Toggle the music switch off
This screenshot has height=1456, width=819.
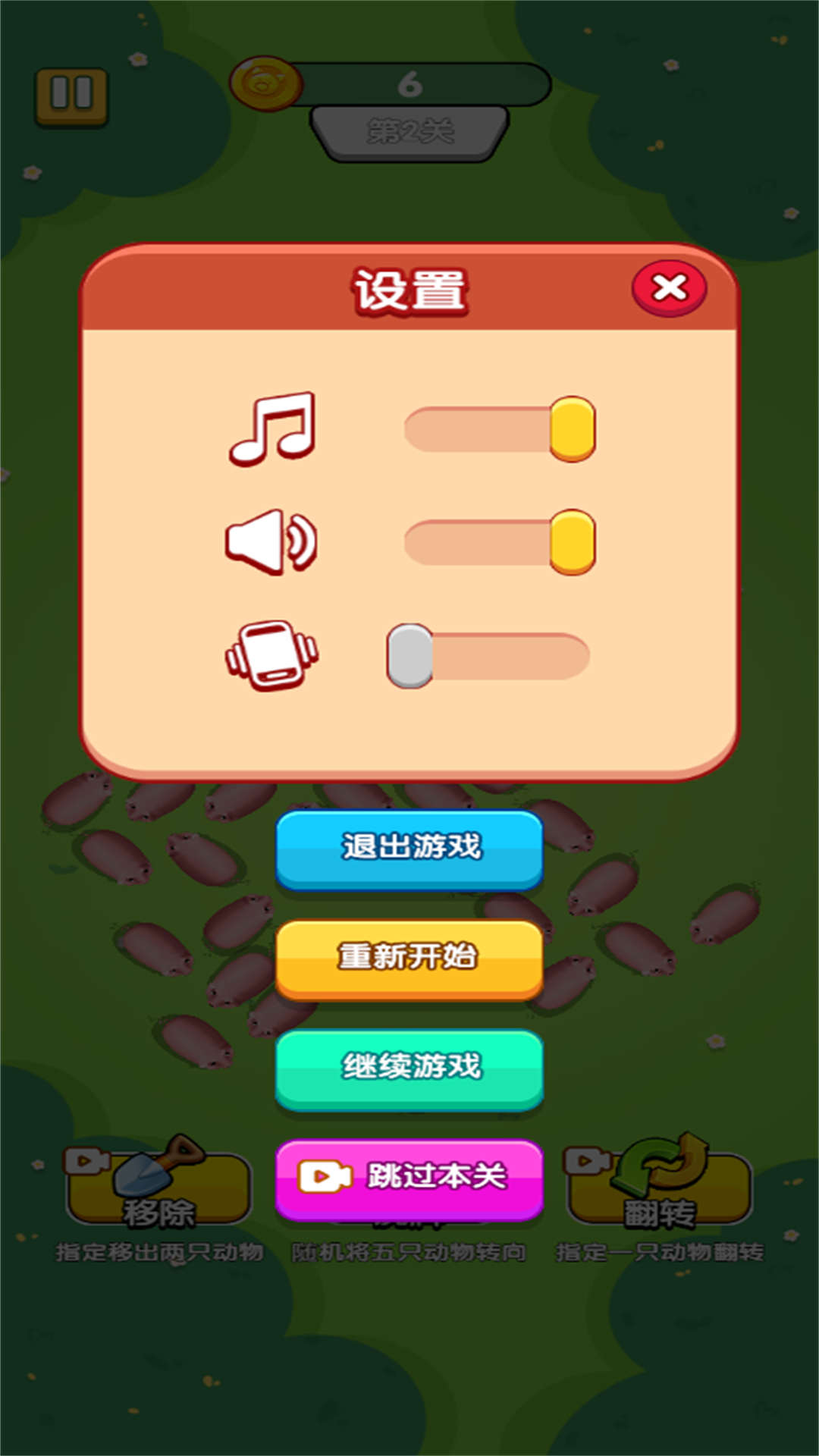click(500, 429)
